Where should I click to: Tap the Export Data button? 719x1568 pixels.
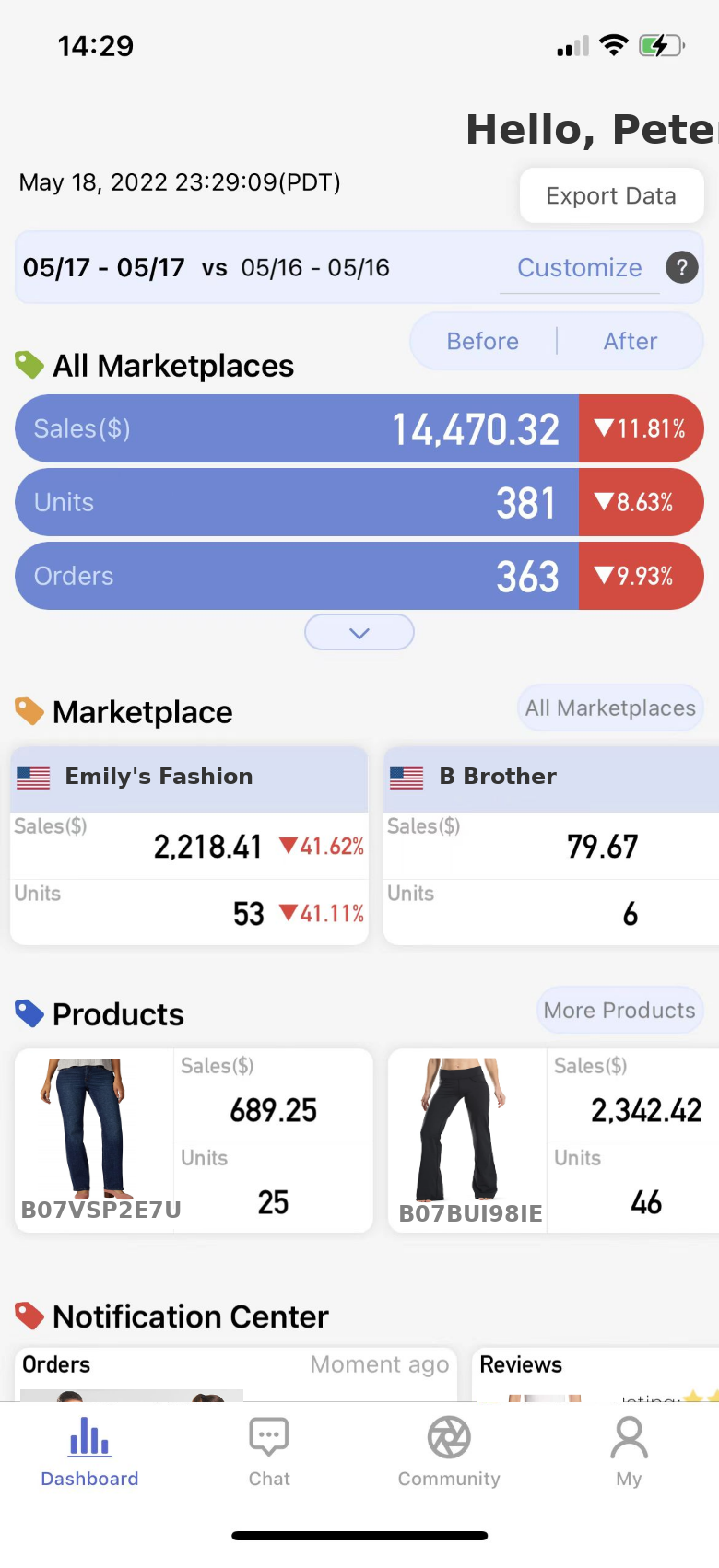click(611, 195)
